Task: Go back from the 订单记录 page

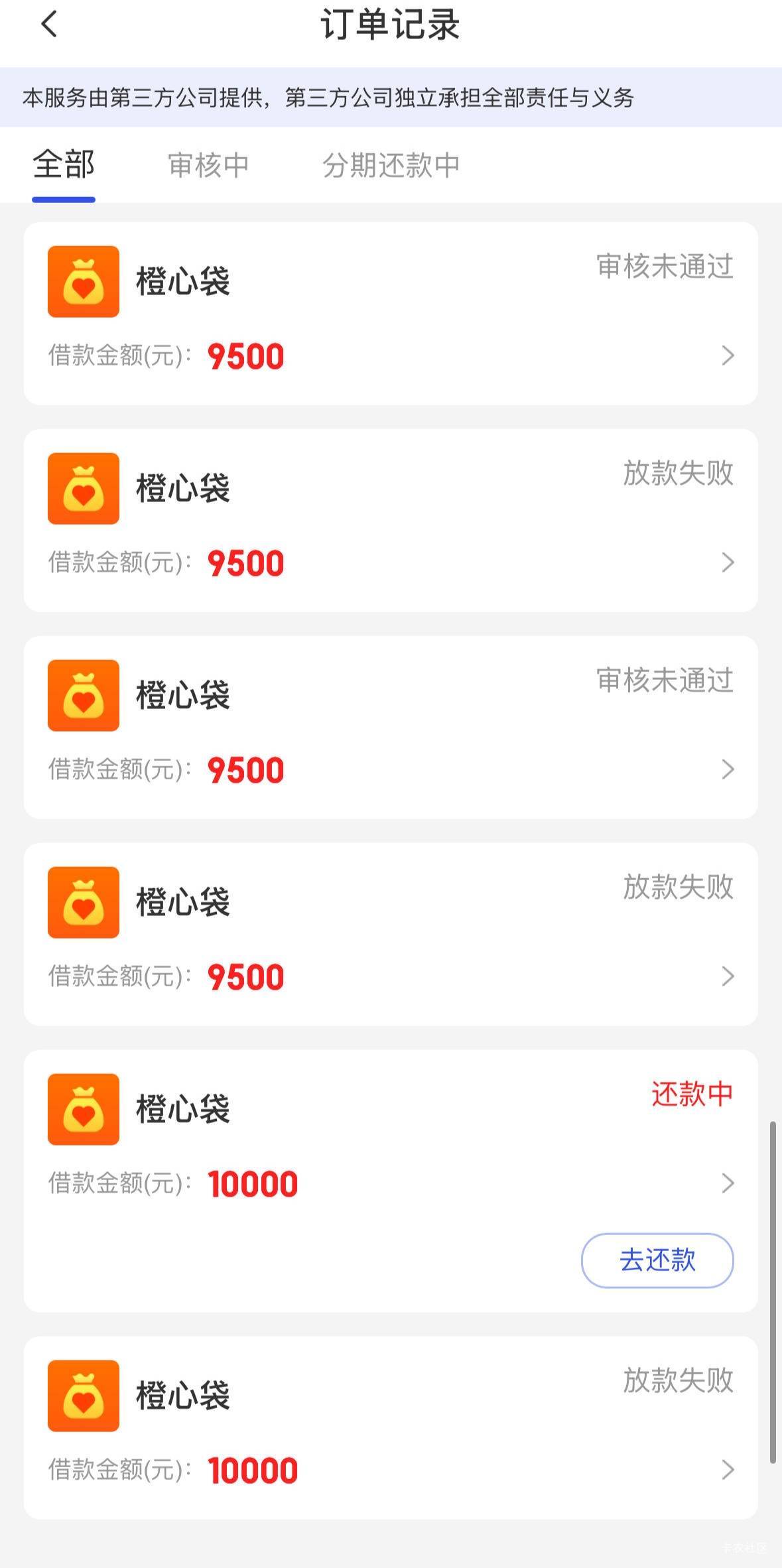Action: tap(49, 25)
